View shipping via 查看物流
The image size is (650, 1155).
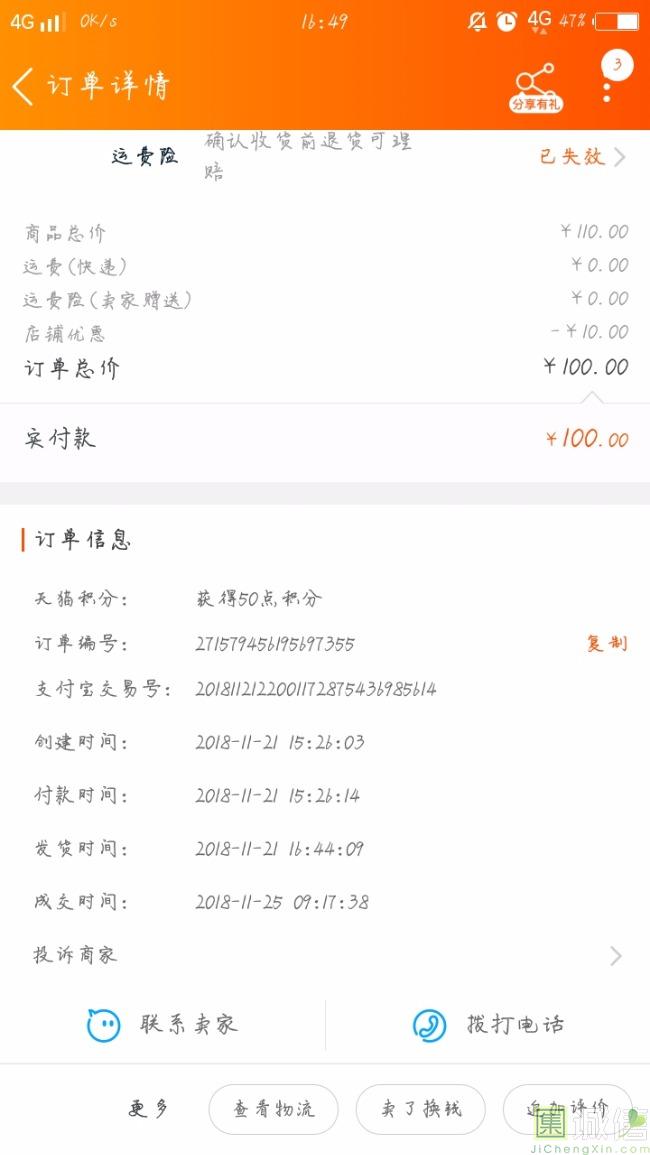tap(273, 1109)
